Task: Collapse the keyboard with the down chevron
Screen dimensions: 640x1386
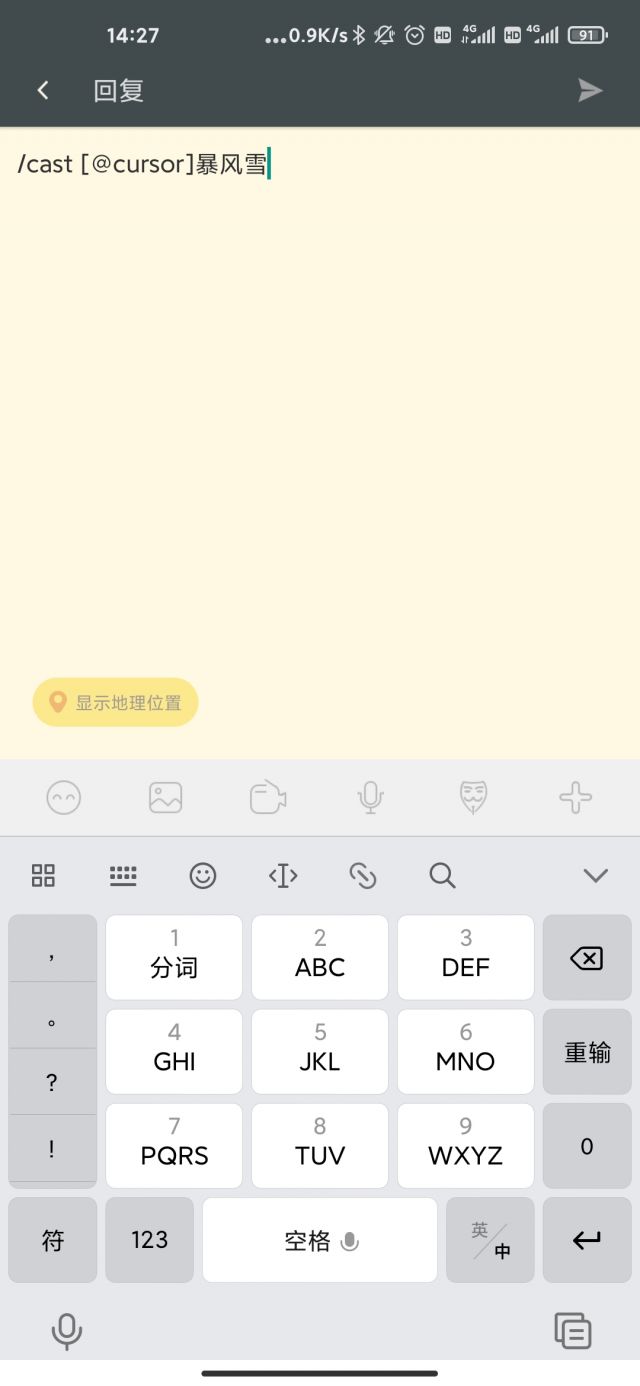Action: point(596,876)
